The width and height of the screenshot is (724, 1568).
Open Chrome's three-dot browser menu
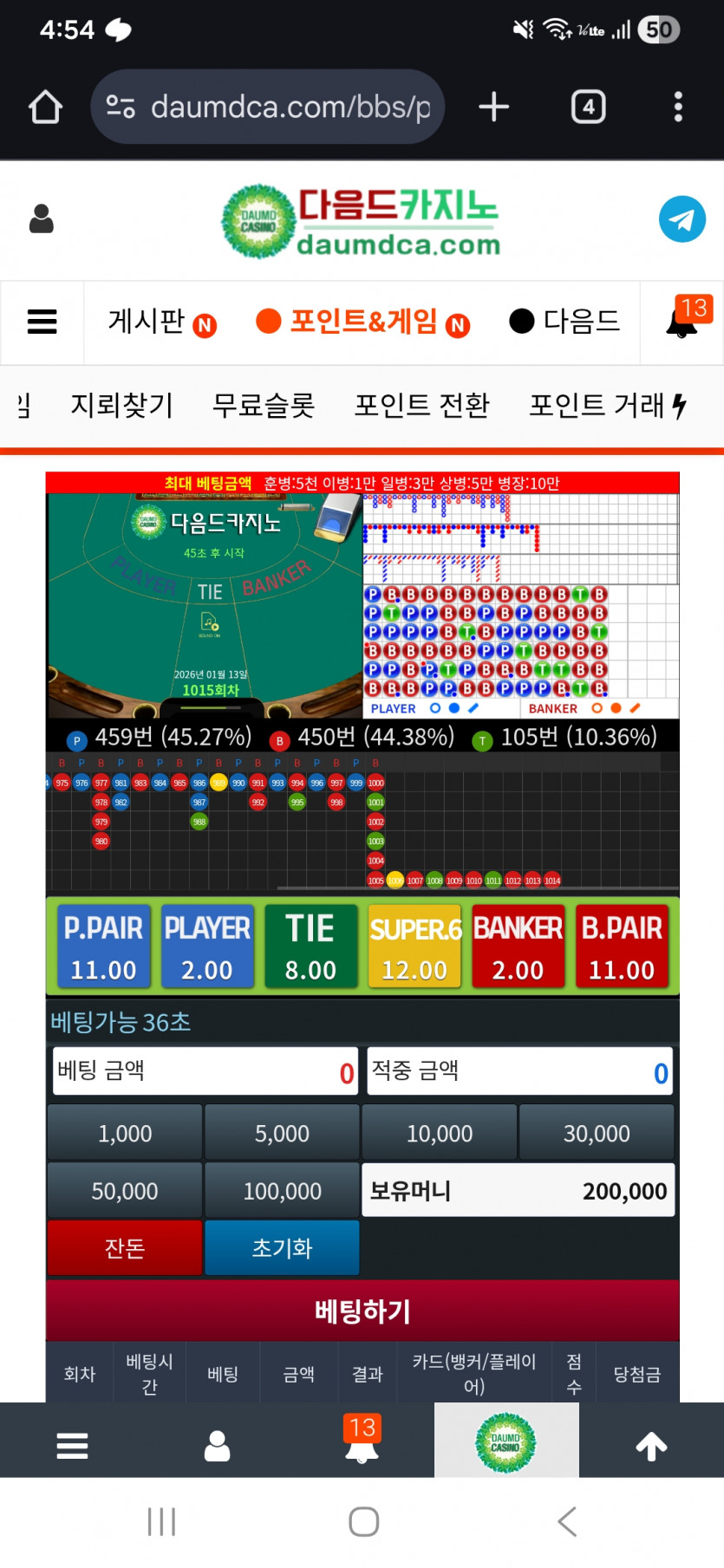pyautogui.click(x=678, y=106)
